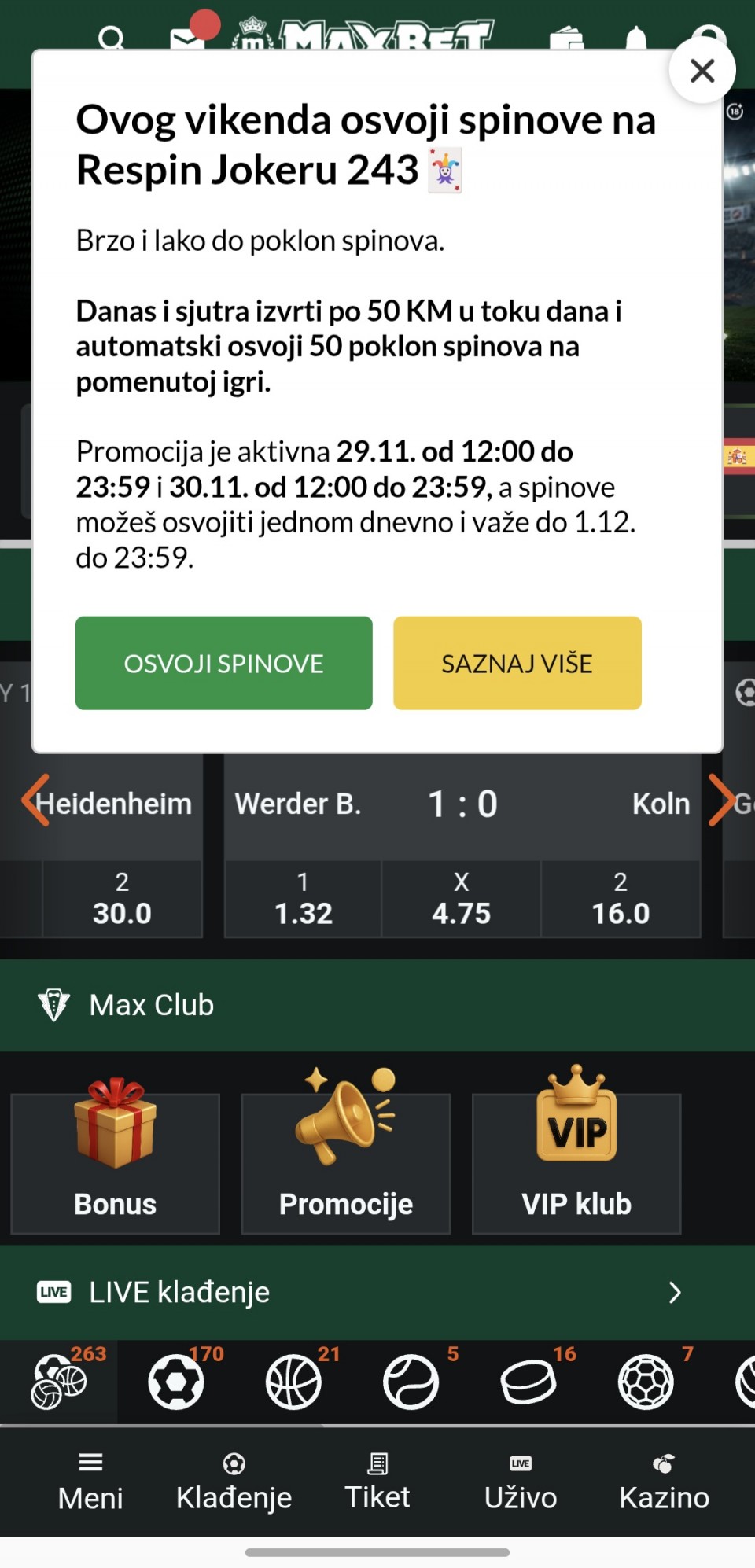
Task: Switch to the Uživo tab
Action: click(x=521, y=1482)
